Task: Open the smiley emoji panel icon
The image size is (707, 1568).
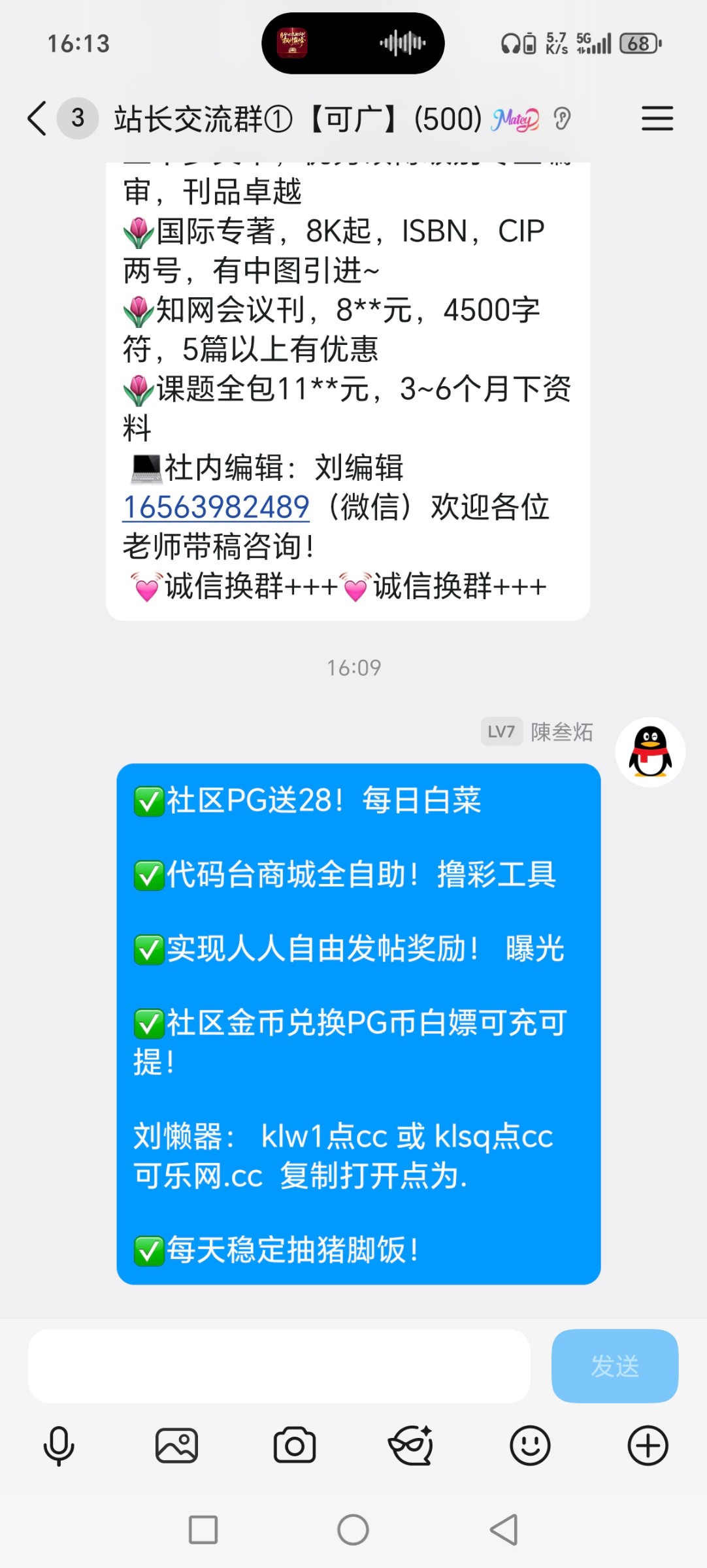Action: (x=530, y=1445)
